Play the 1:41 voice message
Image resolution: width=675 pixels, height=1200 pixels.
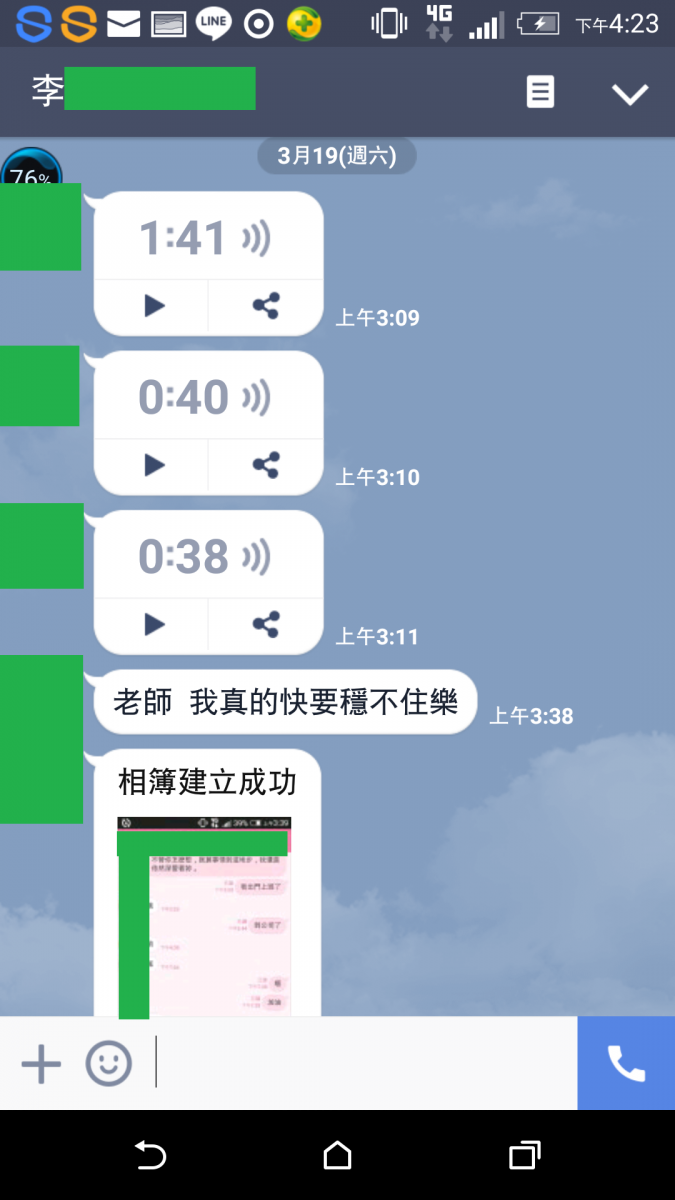pyautogui.click(x=153, y=306)
